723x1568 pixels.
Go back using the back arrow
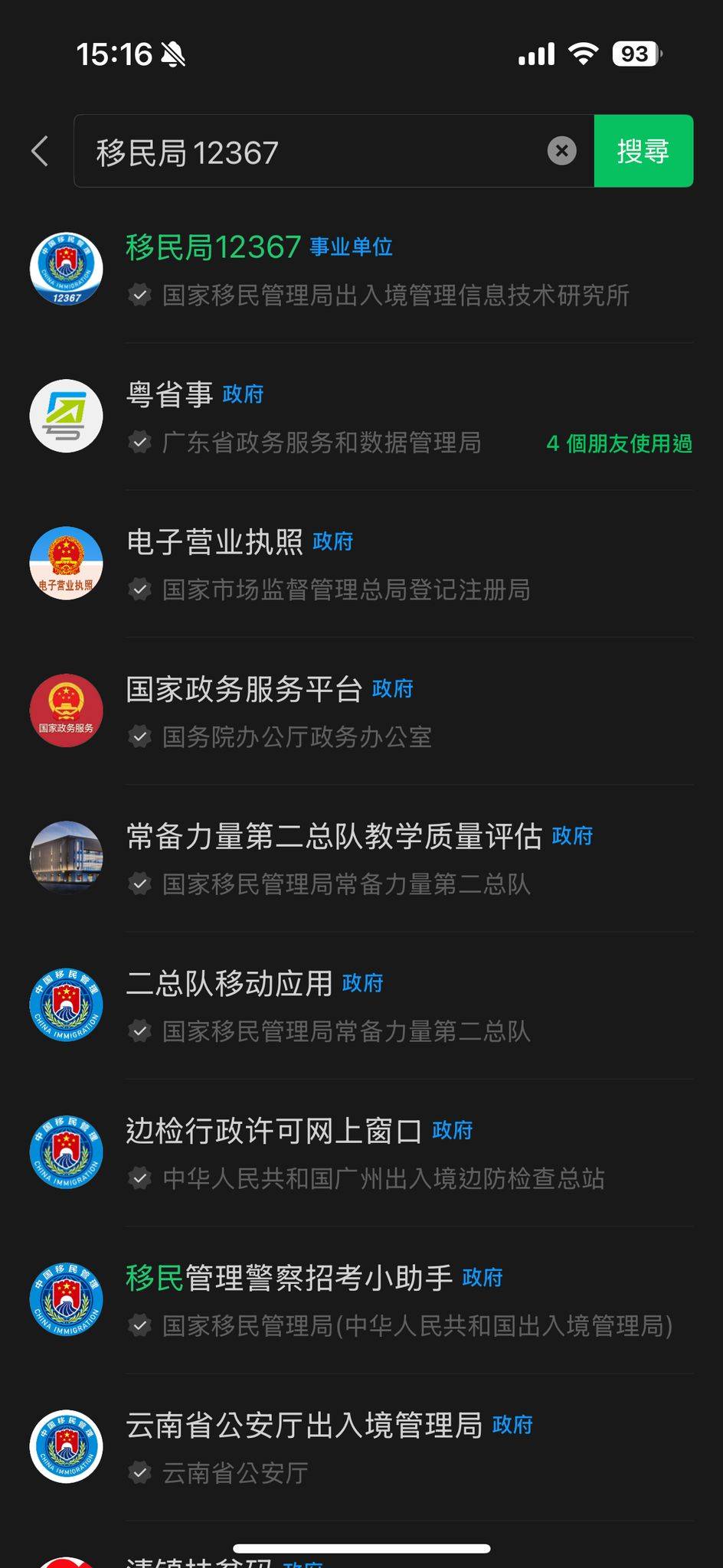coord(40,151)
